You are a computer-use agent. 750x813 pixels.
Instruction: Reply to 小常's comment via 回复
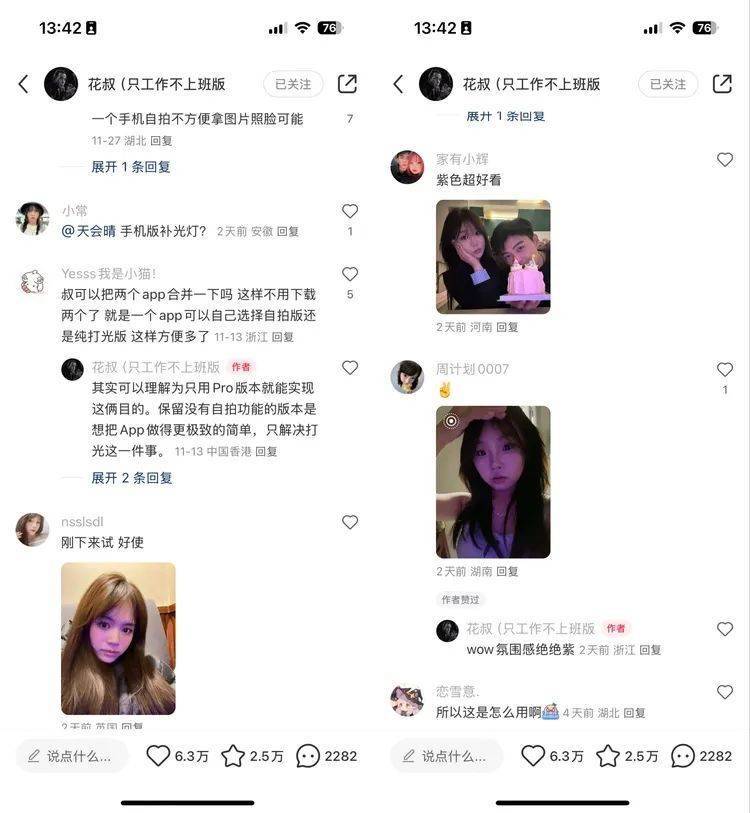(288, 231)
